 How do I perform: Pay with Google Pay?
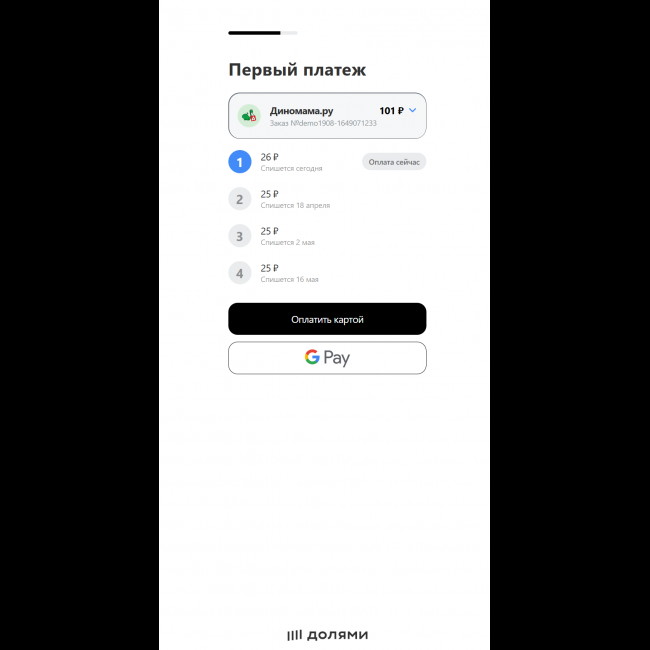tap(327, 358)
